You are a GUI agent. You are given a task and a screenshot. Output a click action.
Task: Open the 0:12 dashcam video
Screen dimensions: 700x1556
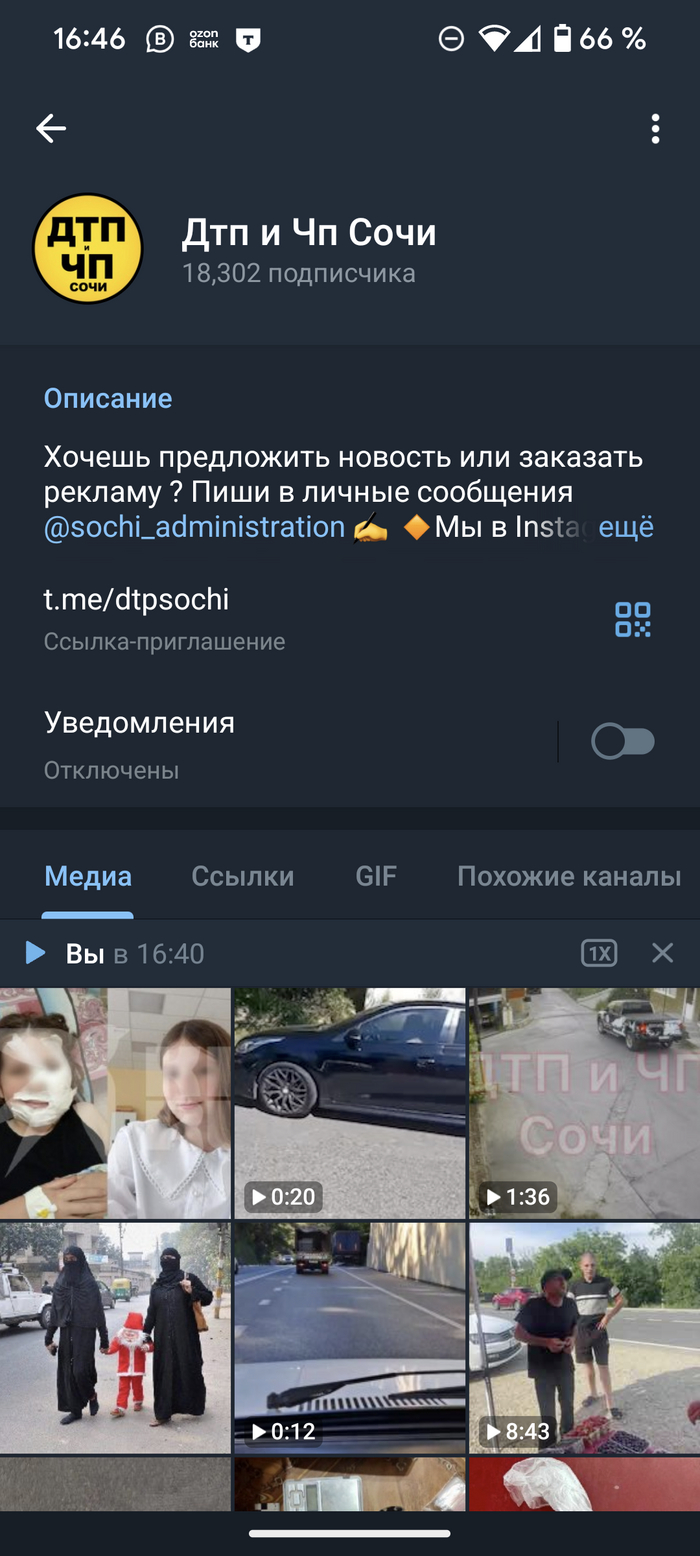[x=349, y=1336]
